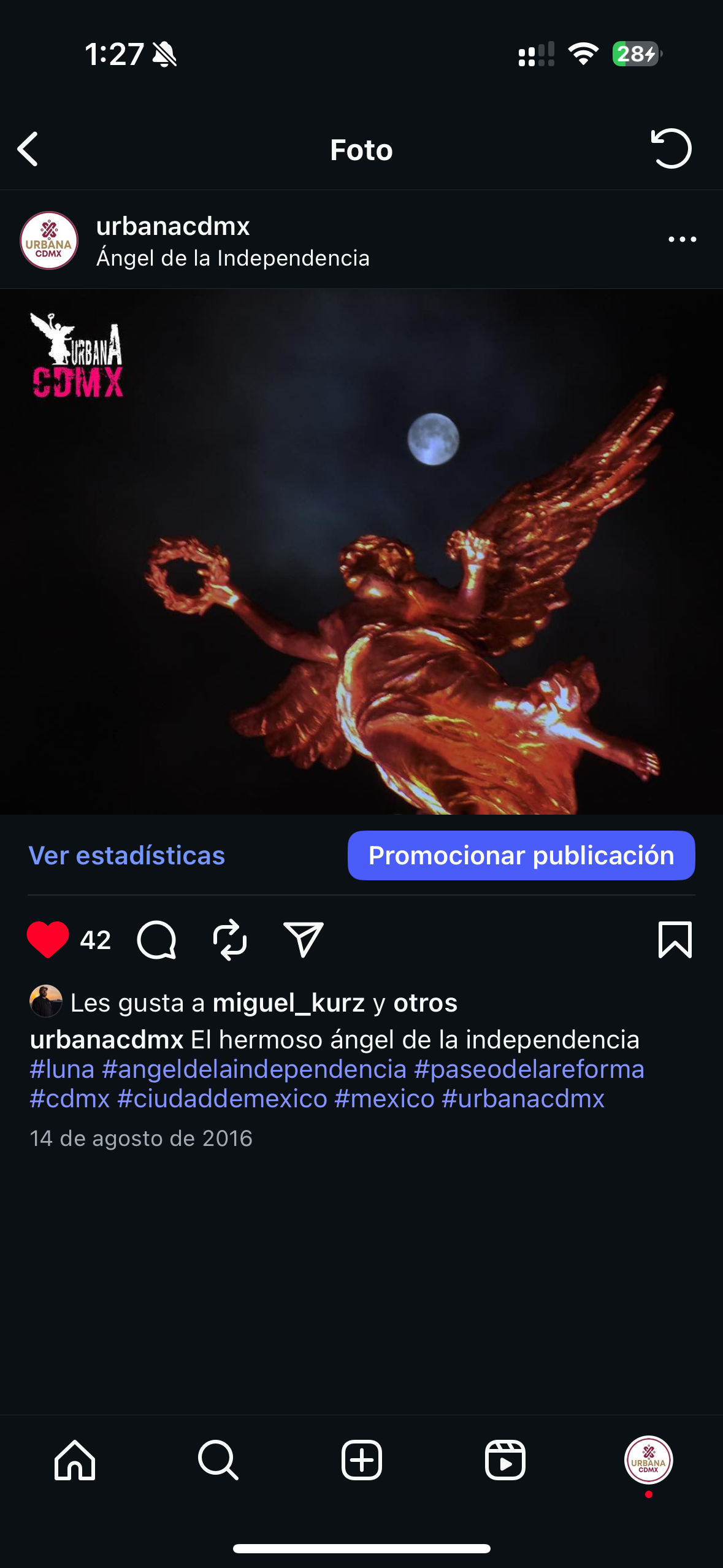Open the comments bubble
Screen dimensions: 723x1568
tap(157, 939)
